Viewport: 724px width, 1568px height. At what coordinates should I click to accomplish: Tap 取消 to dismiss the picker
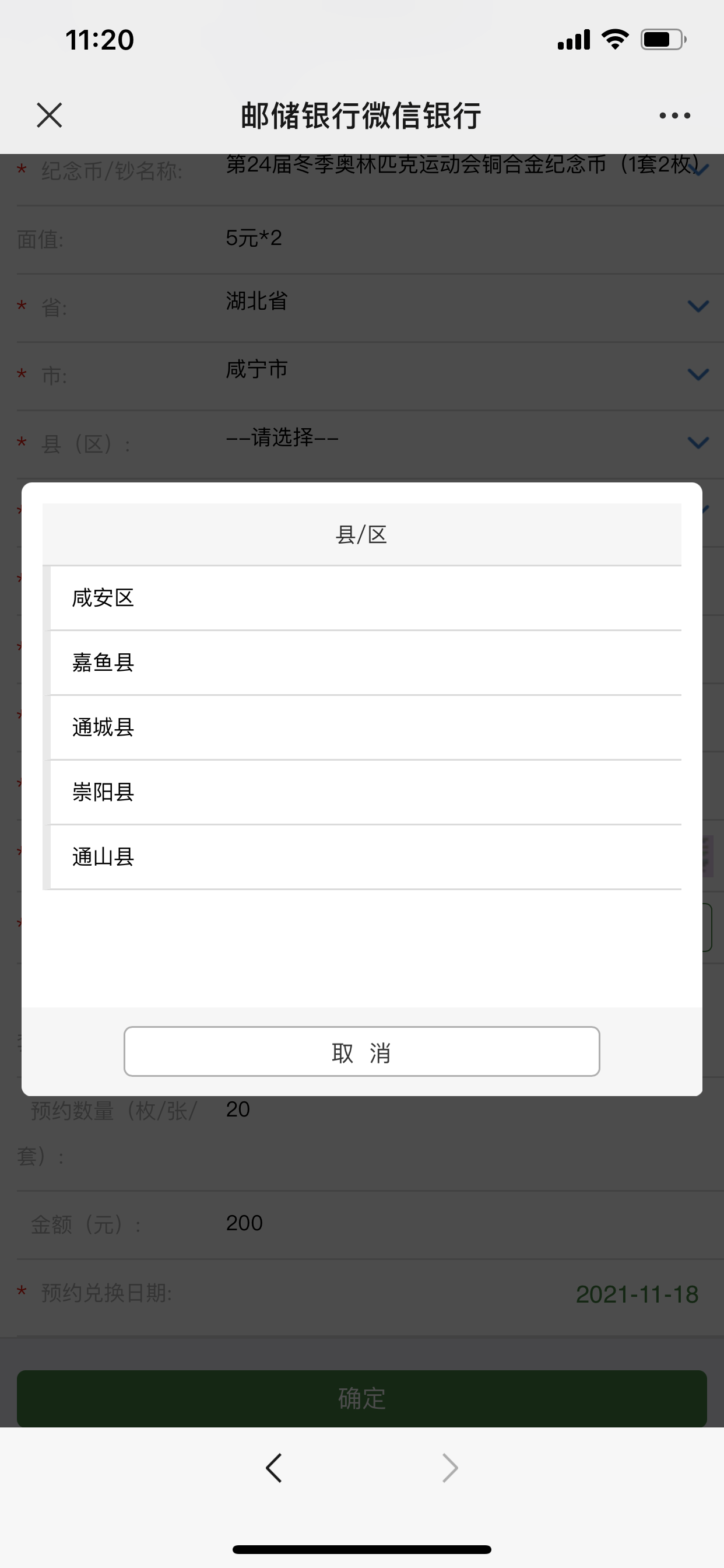click(361, 1052)
